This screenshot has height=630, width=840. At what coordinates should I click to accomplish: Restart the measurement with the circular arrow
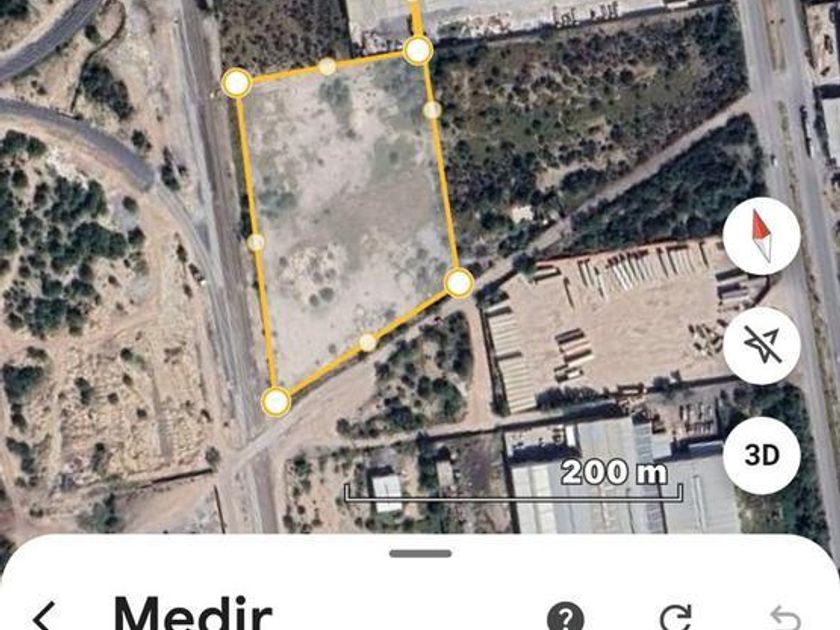pos(677,616)
